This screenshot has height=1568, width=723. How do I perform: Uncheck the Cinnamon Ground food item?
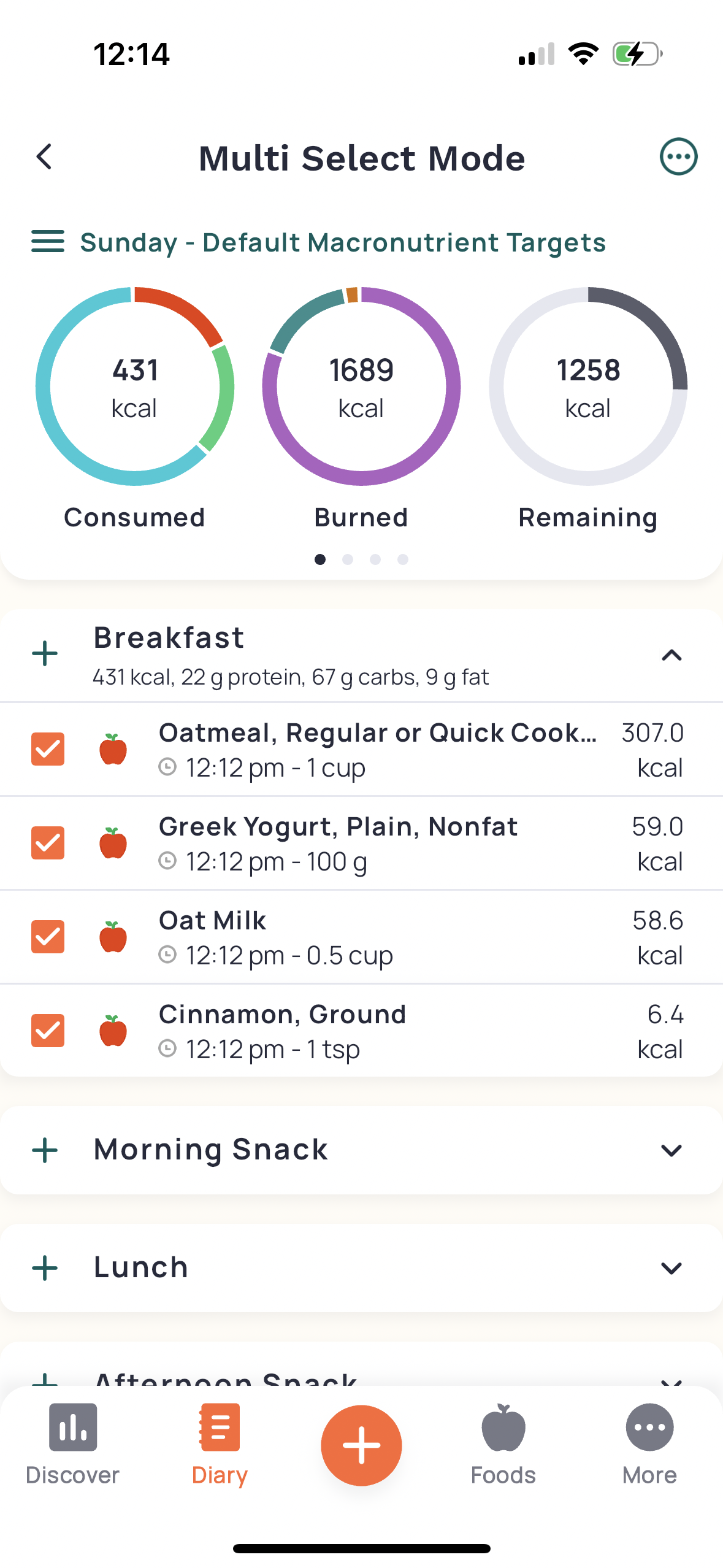pos(47,1031)
